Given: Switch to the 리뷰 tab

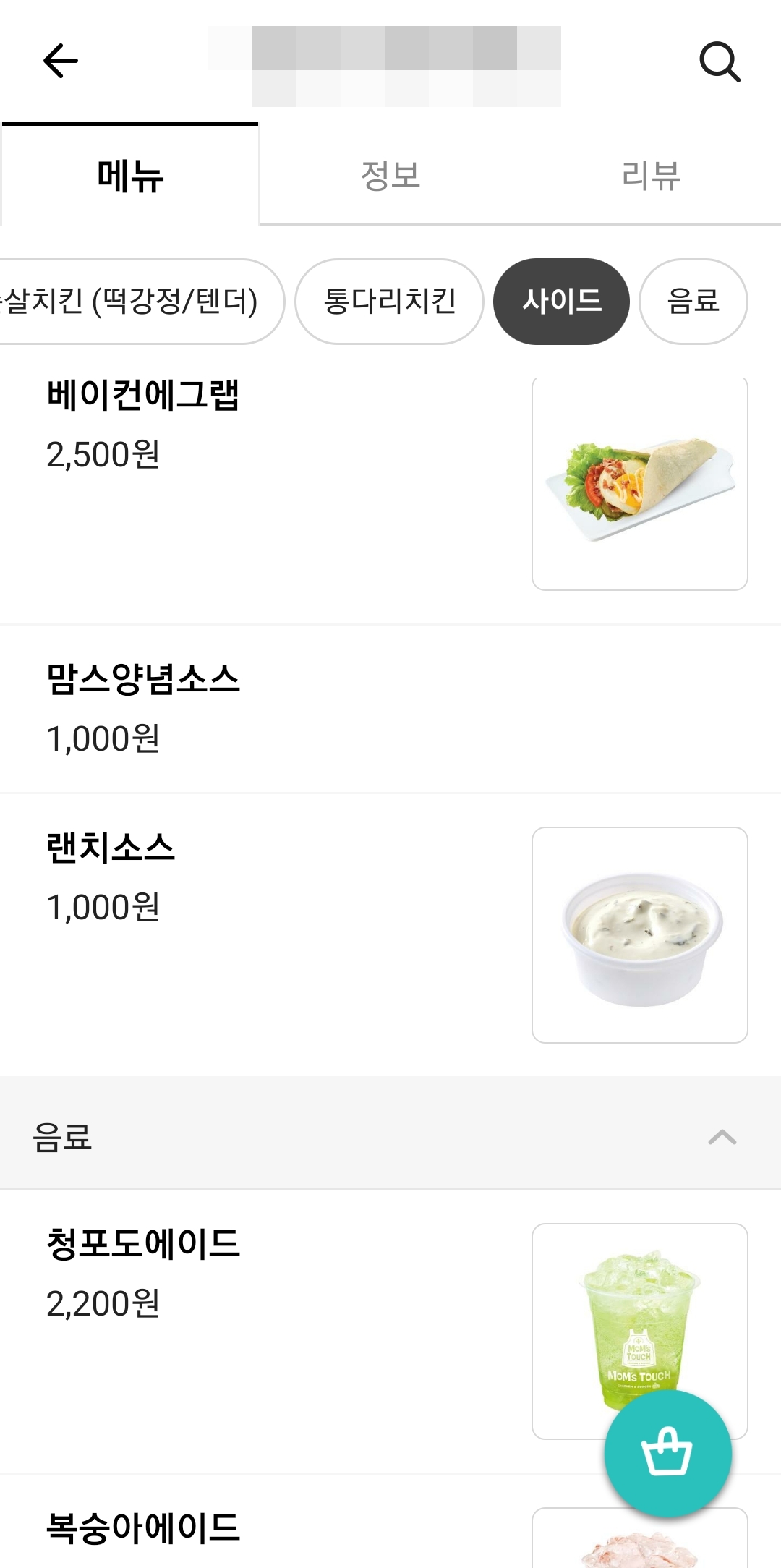Looking at the screenshot, I should [x=651, y=176].
